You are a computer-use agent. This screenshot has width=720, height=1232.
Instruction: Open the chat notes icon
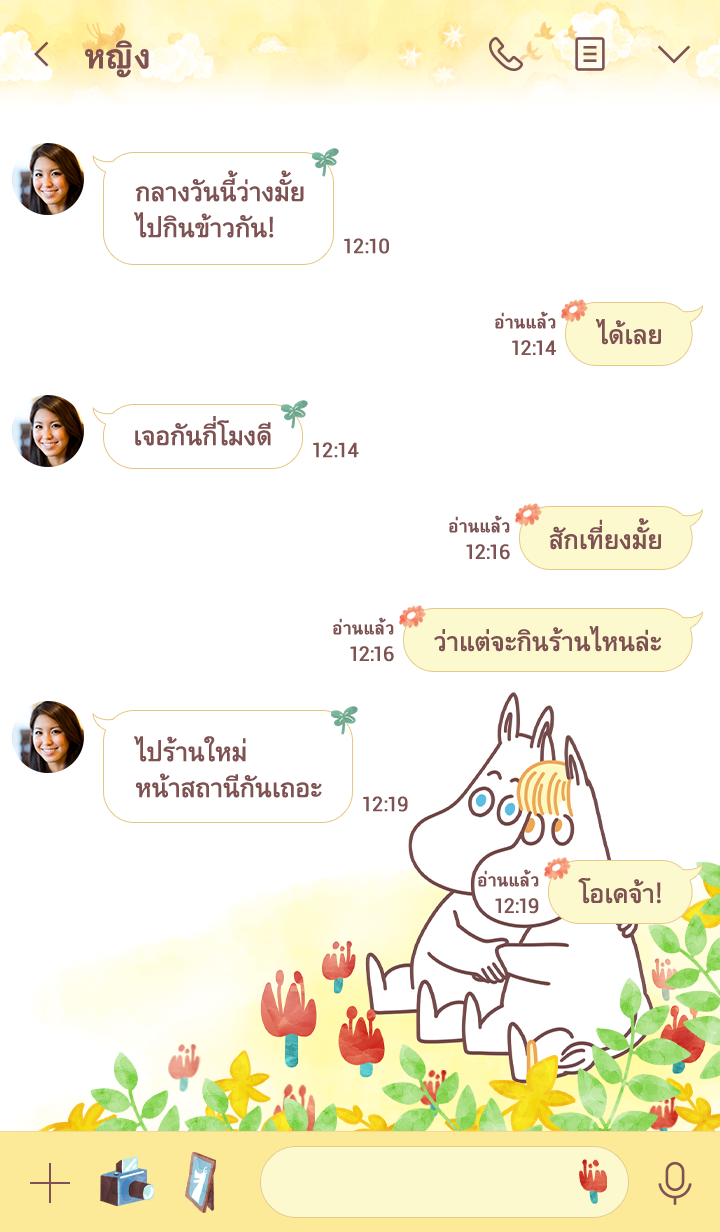[x=590, y=55]
